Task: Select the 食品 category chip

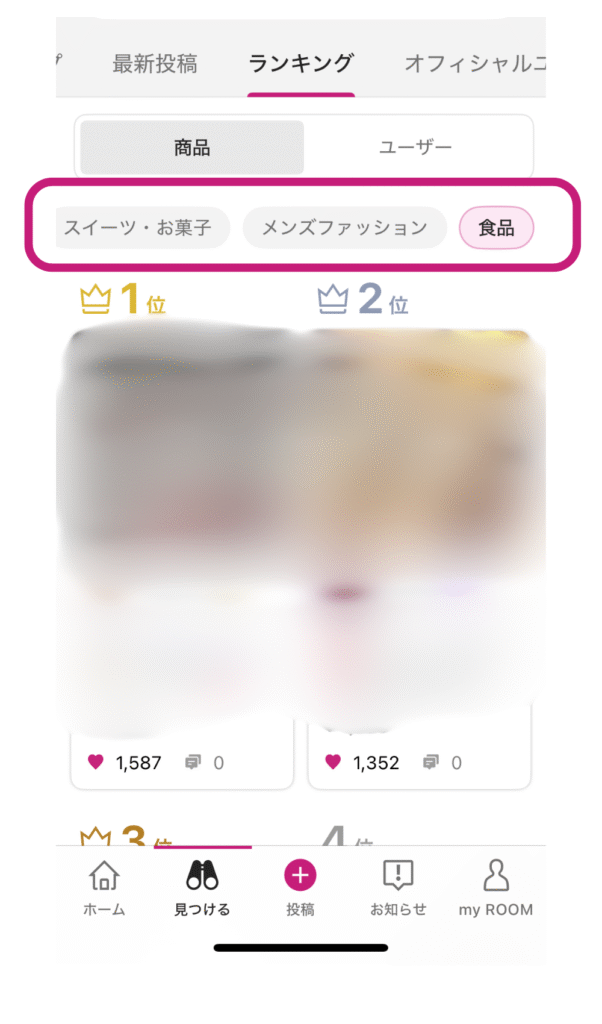Action: pos(496,227)
